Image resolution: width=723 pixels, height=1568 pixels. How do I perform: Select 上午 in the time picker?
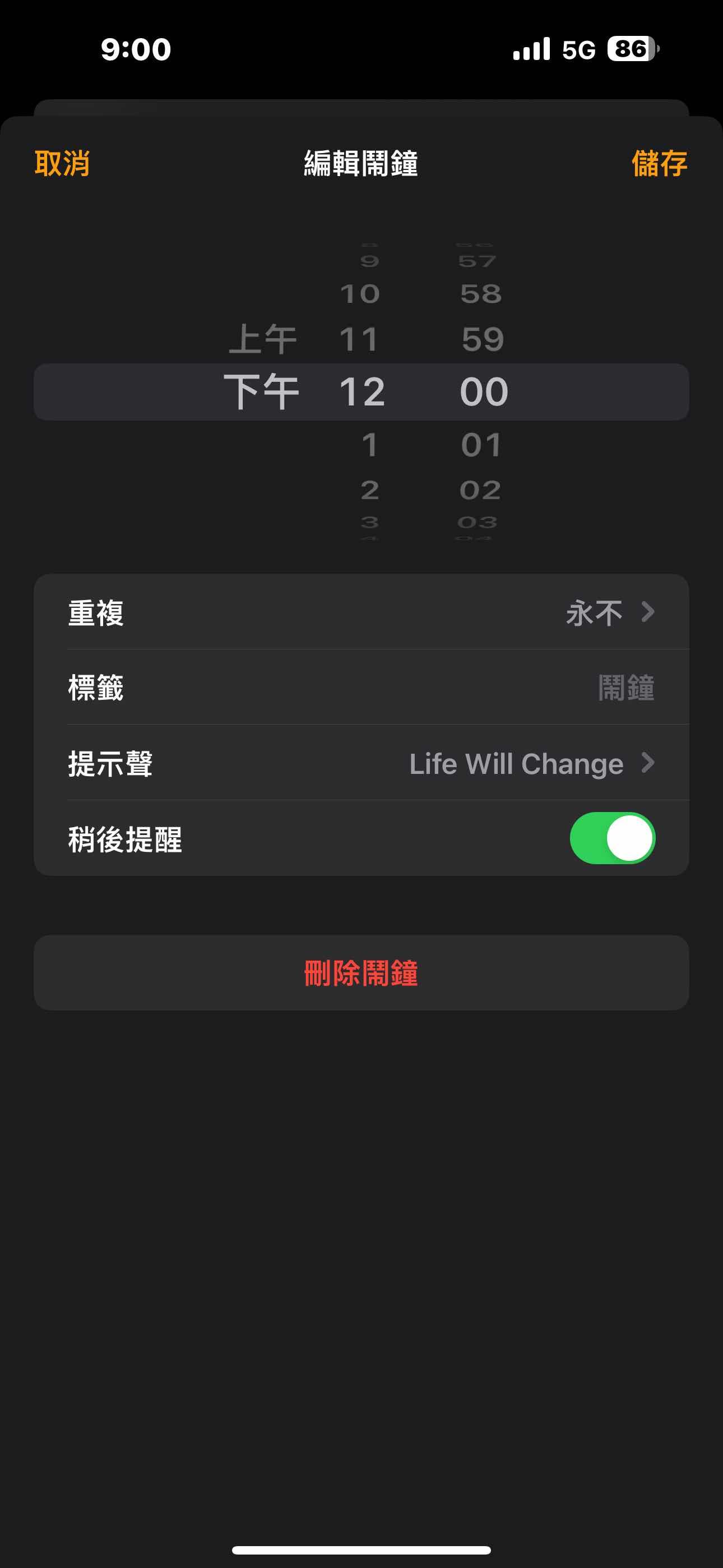(262, 339)
